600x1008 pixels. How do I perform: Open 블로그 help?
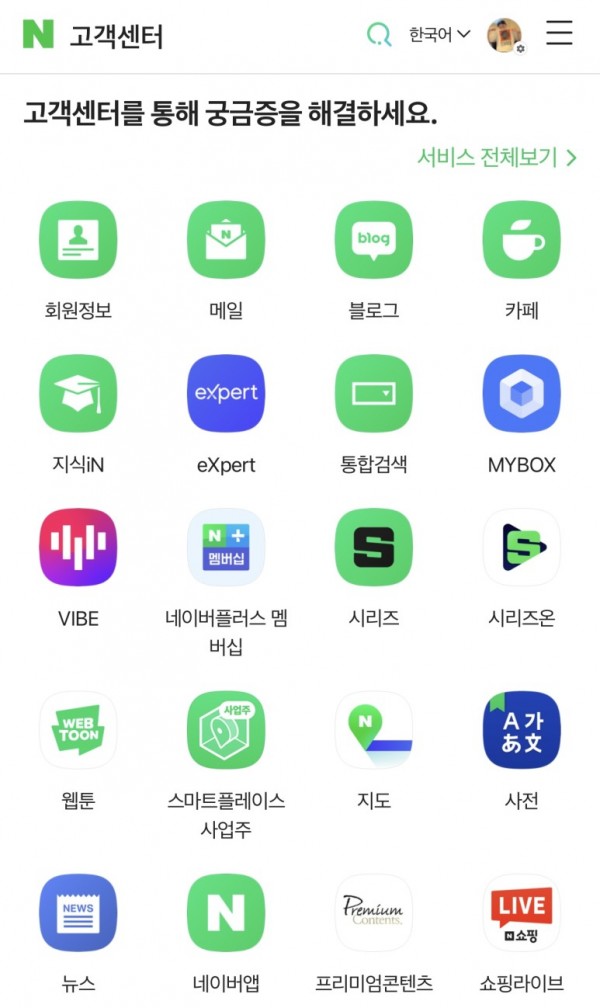pos(374,240)
